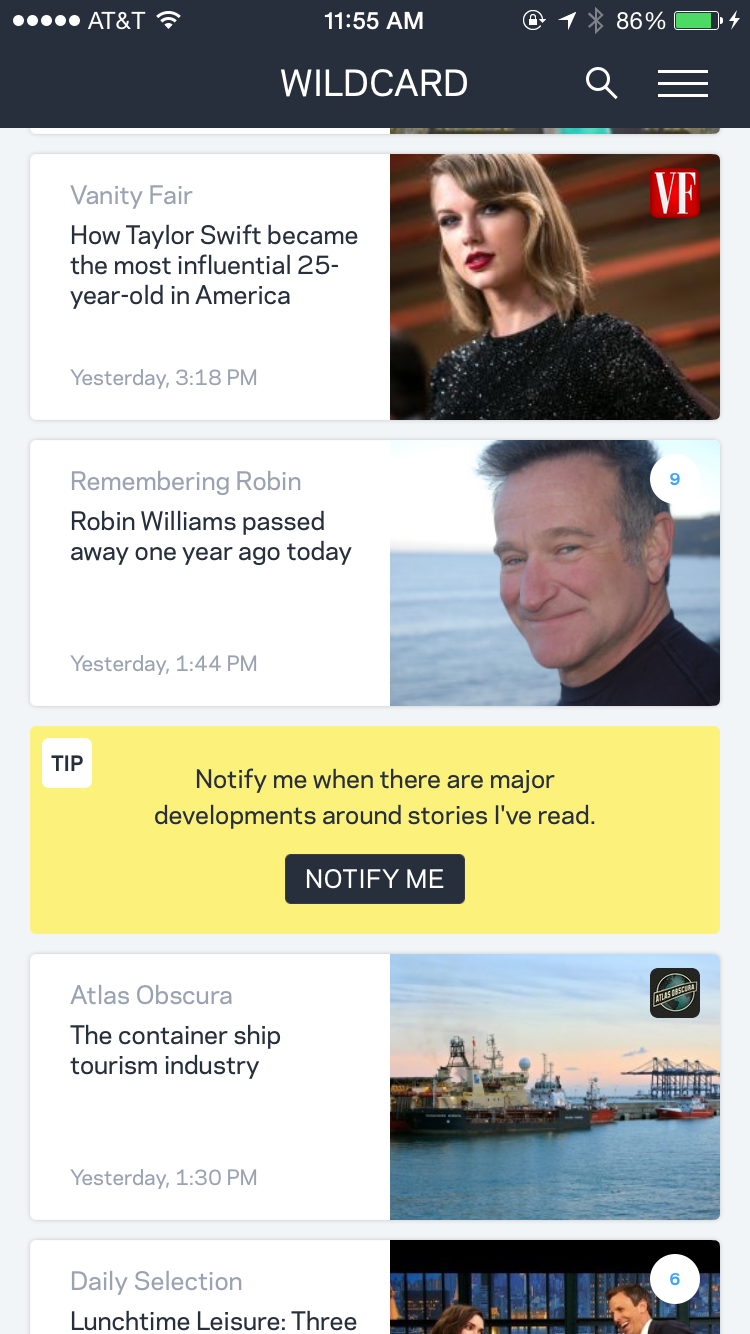Tap the NOTIFY ME button
The image size is (750, 1334).
(375, 879)
